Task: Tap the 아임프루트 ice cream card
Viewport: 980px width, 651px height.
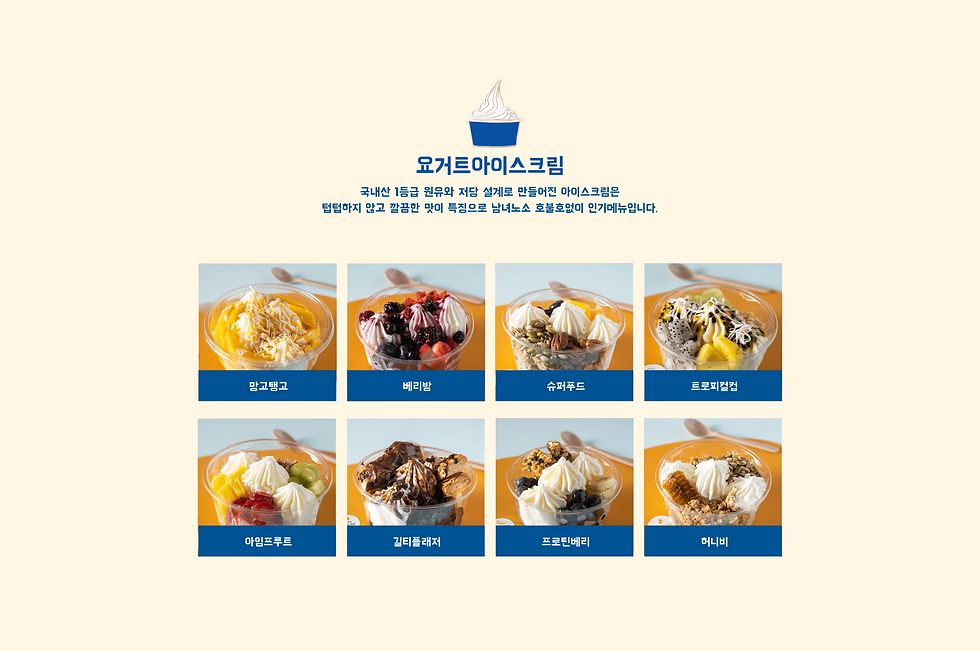Action: (x=267, y=487)
